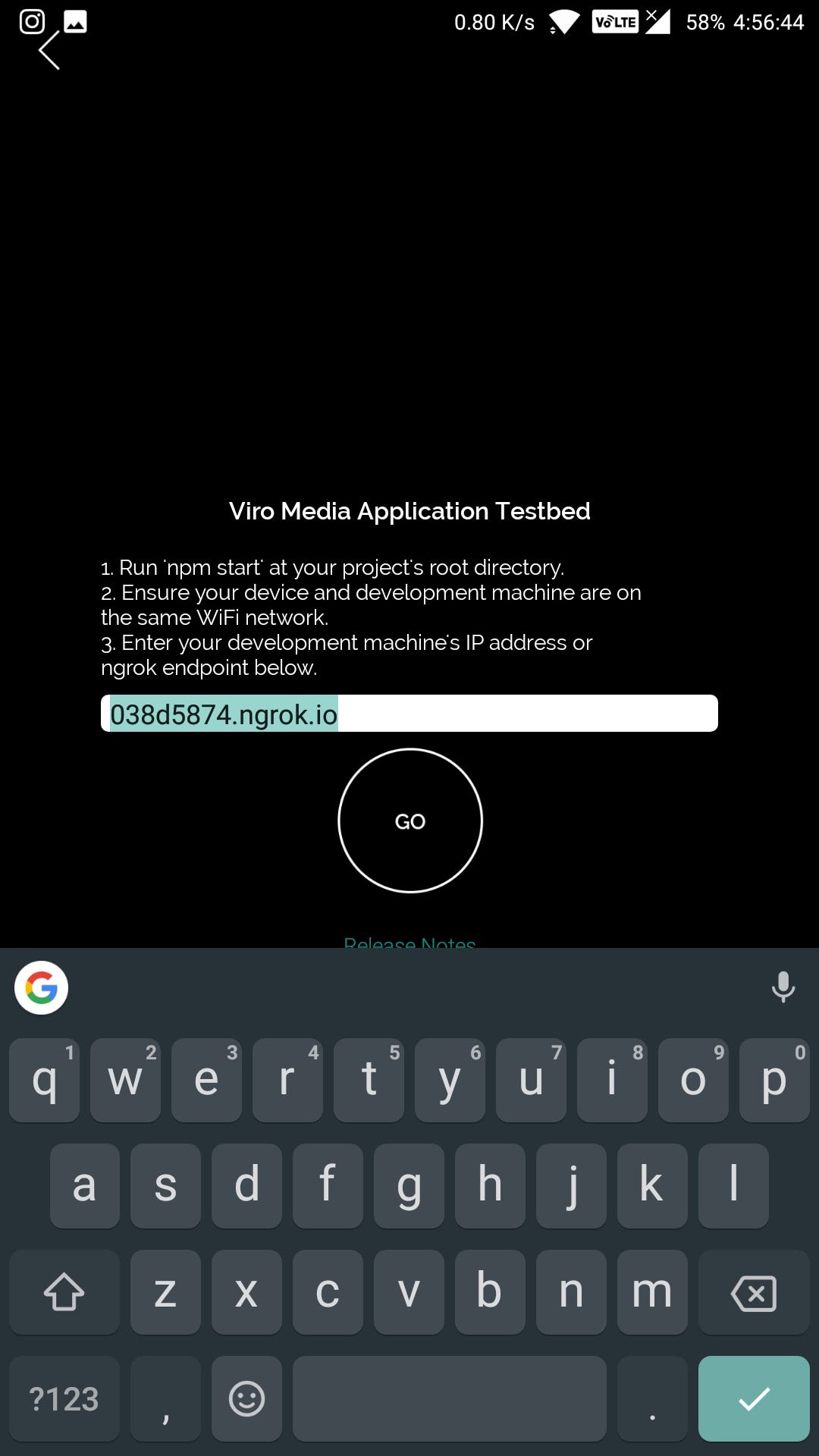819x1456 pixels.
Task: Tap the keyboard's voice input microphone
Action: pyautogui.click(x=783, y=987)
